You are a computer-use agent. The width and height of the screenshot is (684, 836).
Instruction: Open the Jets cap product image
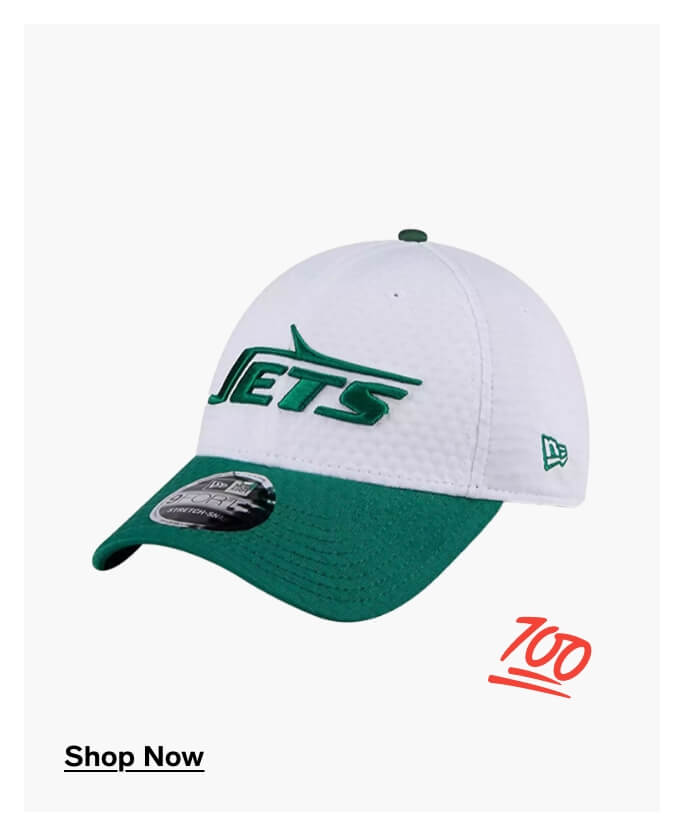coord(340,420)
